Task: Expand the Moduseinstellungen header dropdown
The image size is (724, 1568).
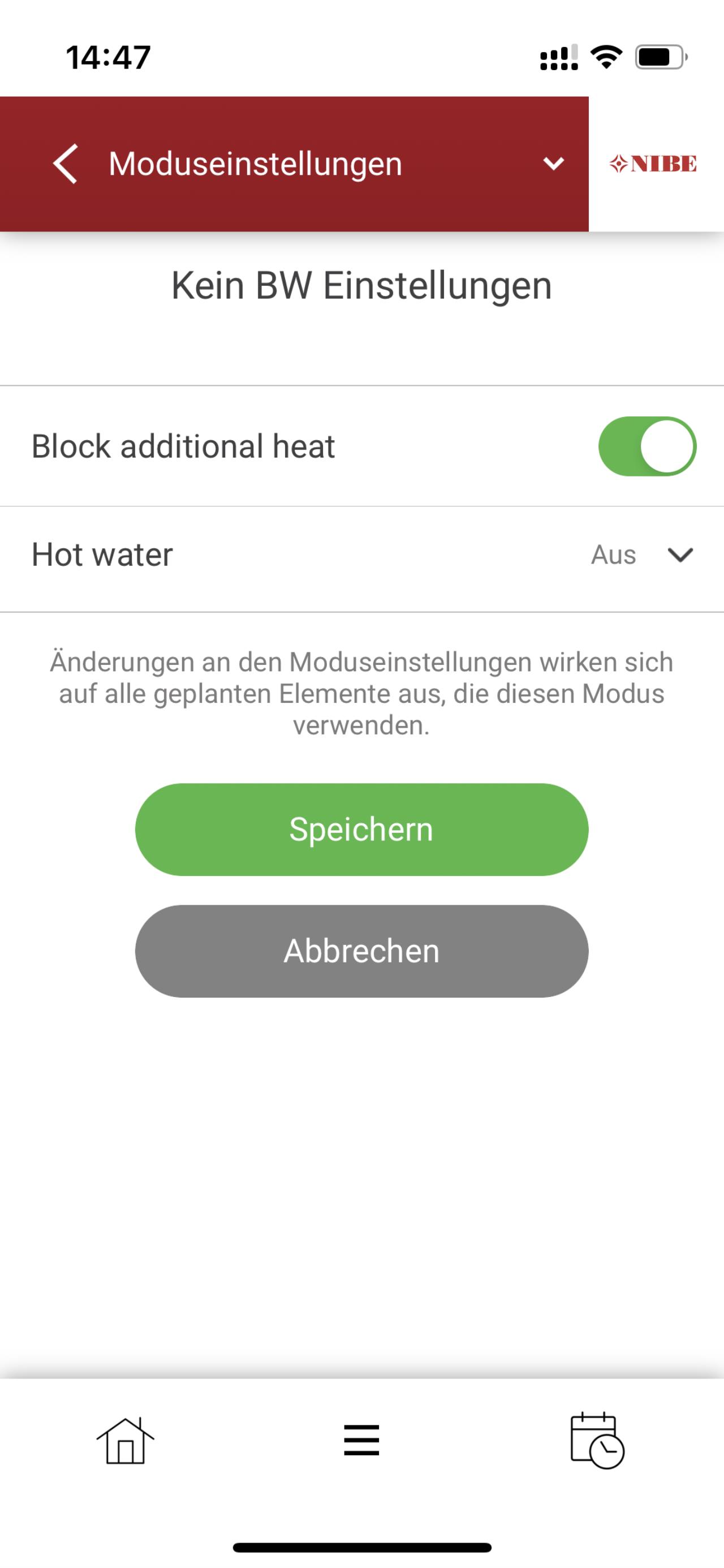Action: [x=553, y=164]
